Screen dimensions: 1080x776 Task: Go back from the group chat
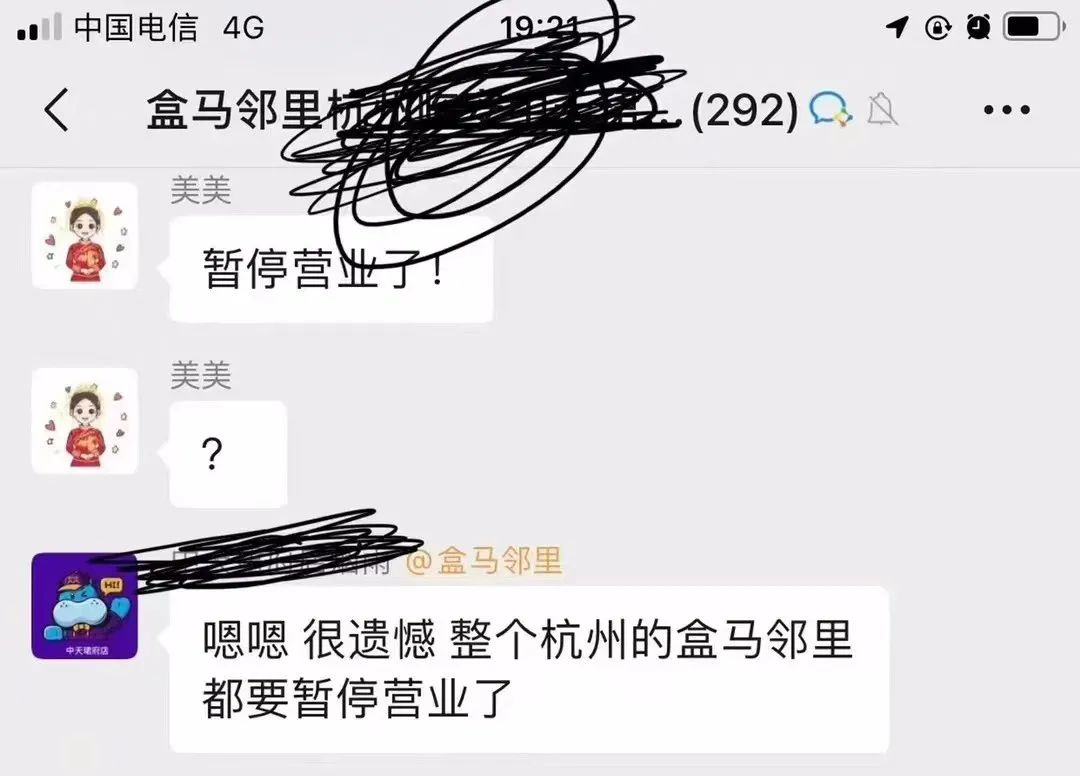pos(57,110)
